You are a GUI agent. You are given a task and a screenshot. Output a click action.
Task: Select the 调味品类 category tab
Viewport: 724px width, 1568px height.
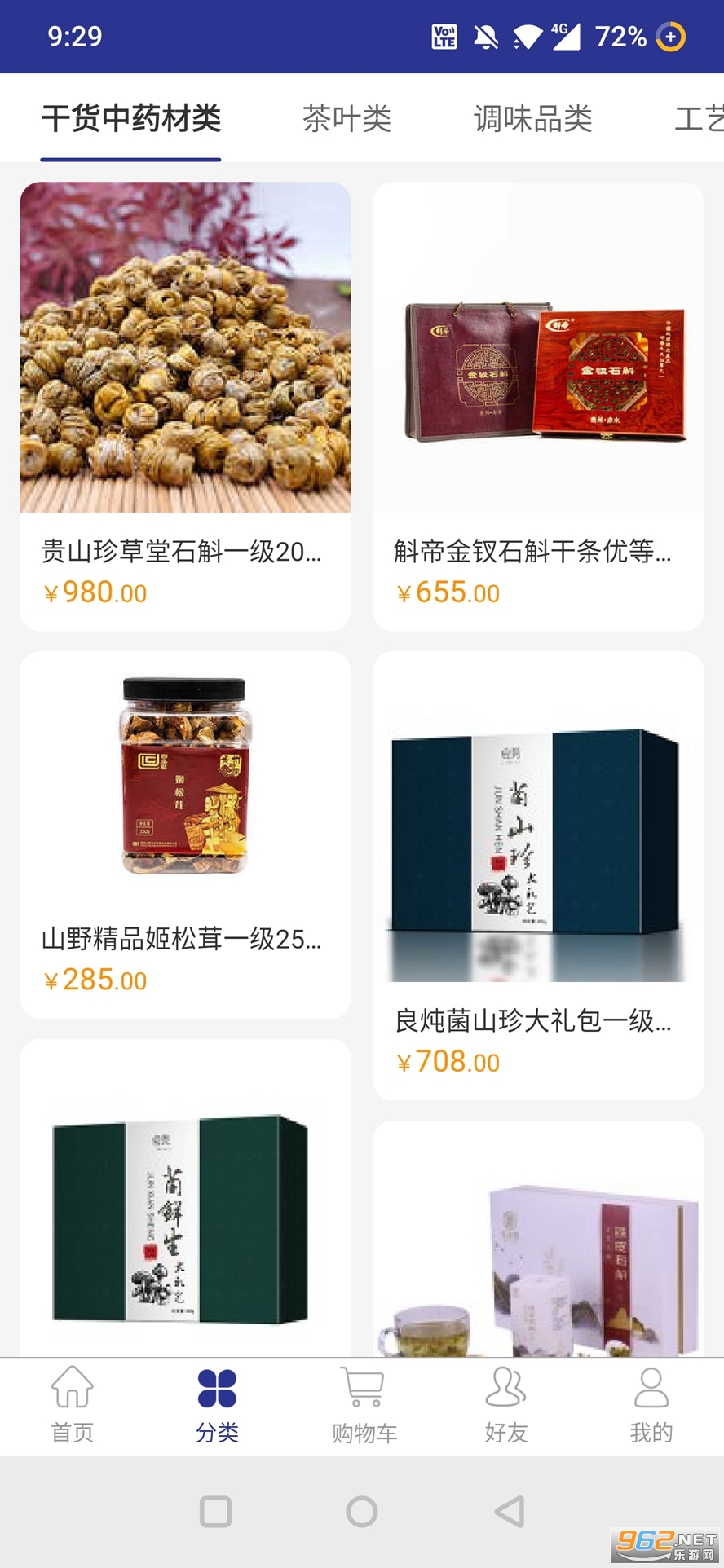tap(532, 119)
